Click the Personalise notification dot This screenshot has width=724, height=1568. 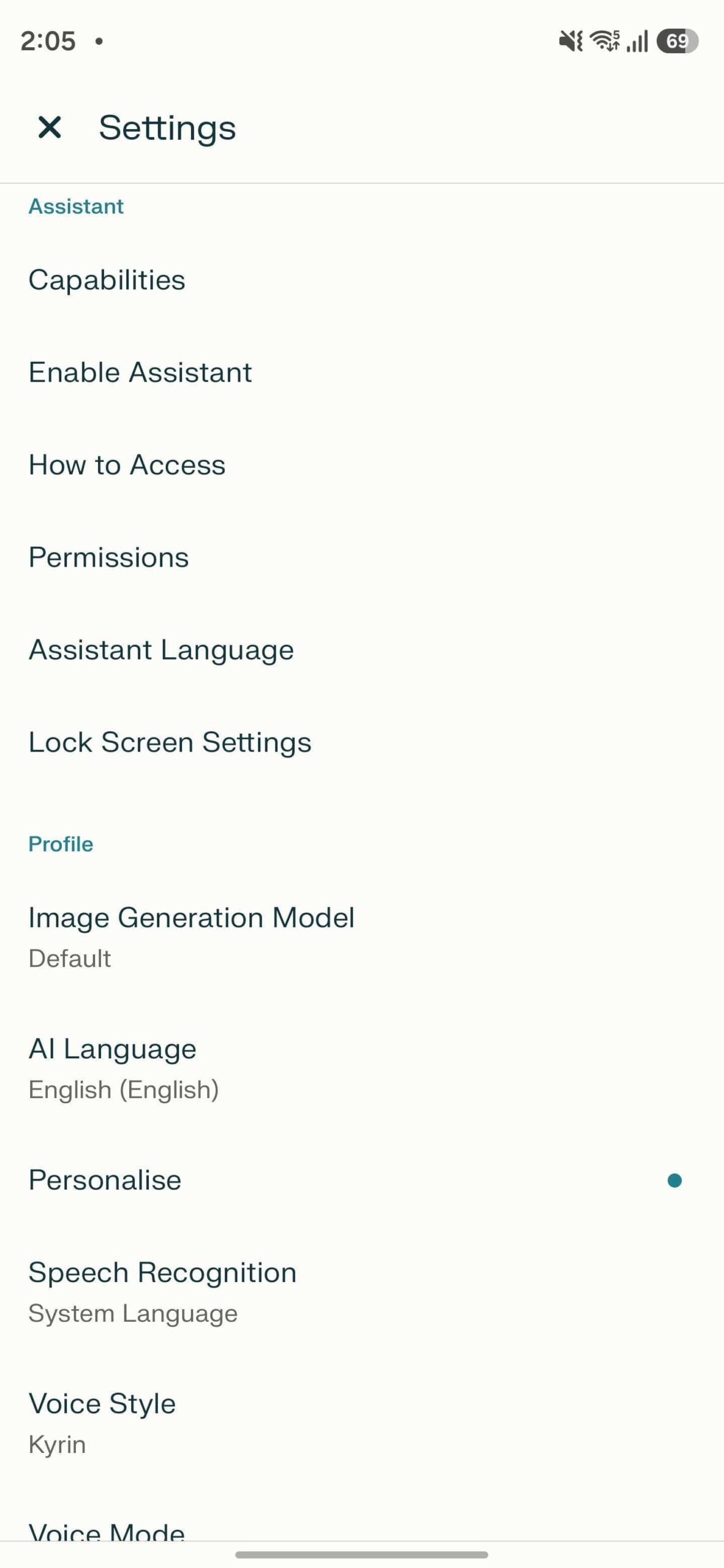(x=674, y=1180)
